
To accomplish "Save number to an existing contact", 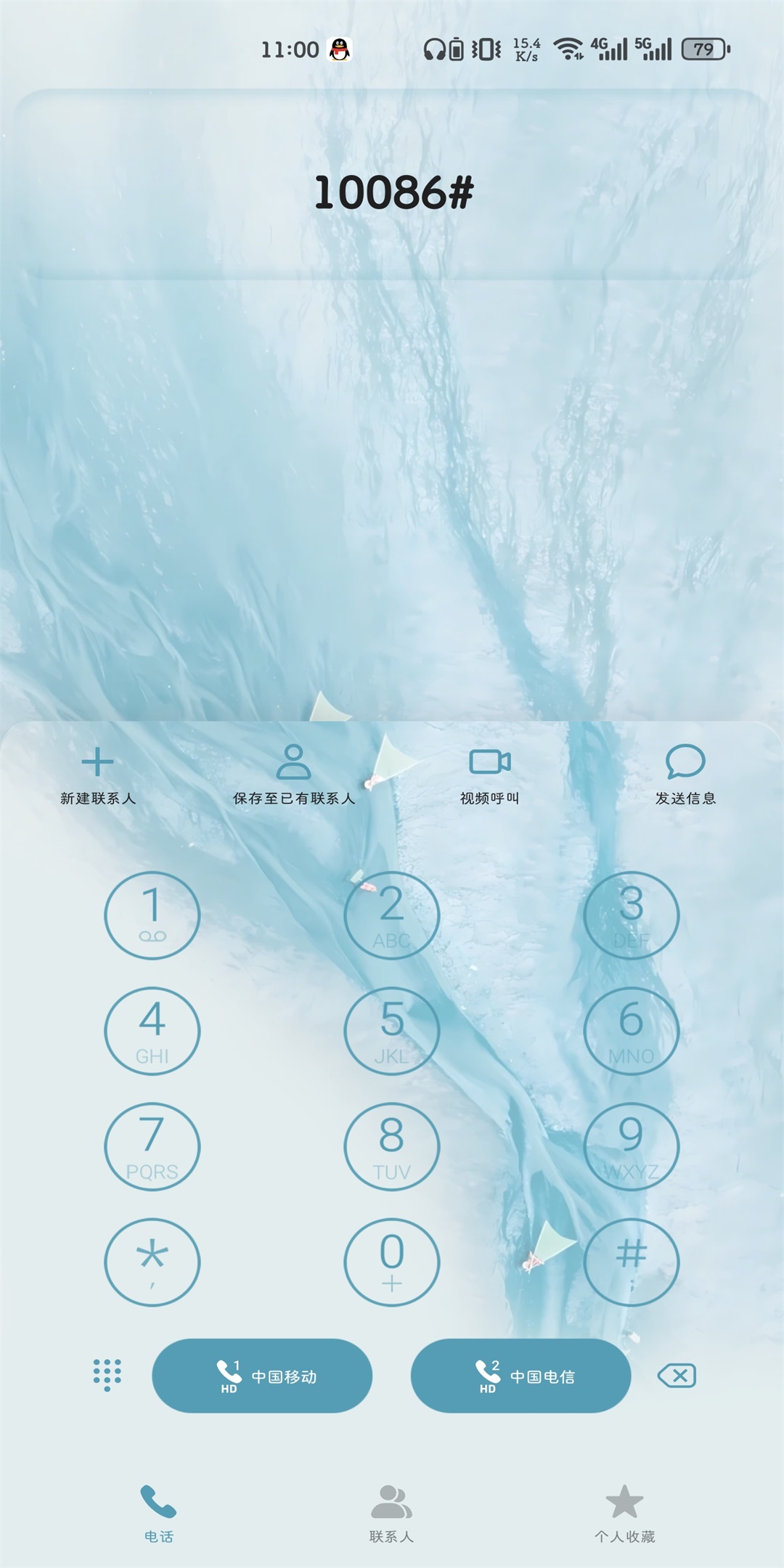I will (x=293, y=775).
